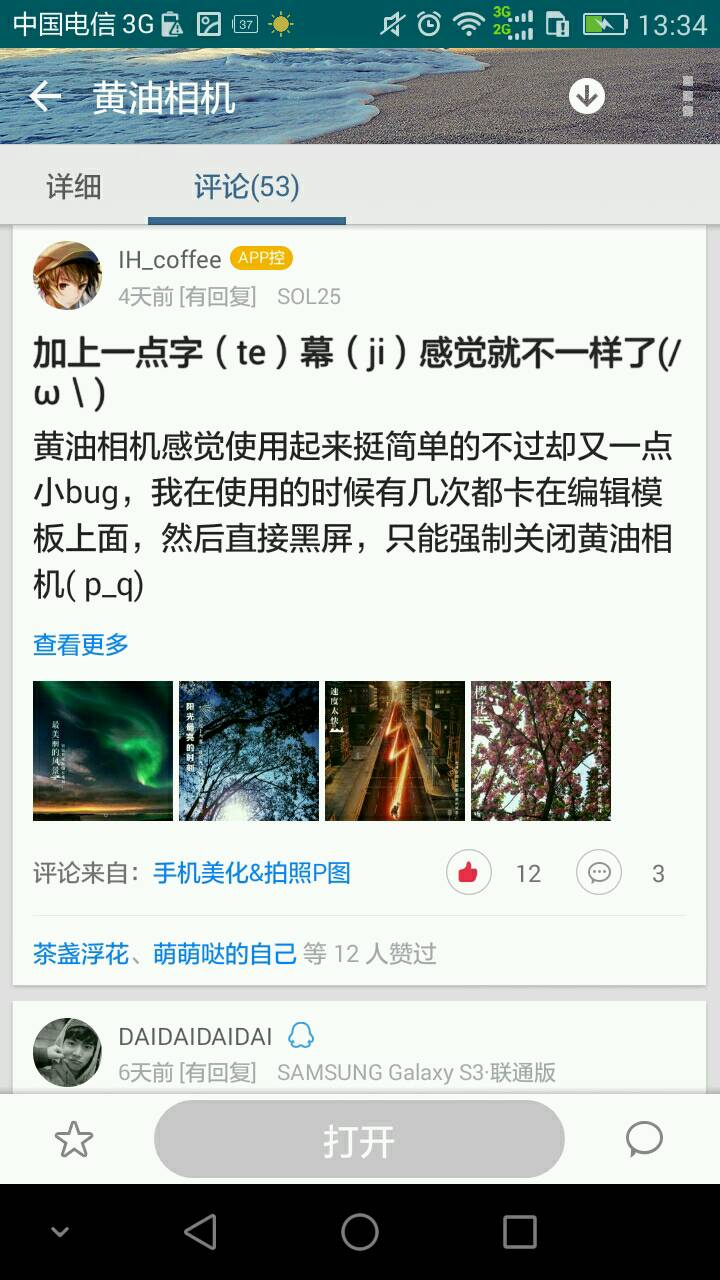View the green aurora photo
This screenshot has height=1280, width=720.
click(103, 751)
